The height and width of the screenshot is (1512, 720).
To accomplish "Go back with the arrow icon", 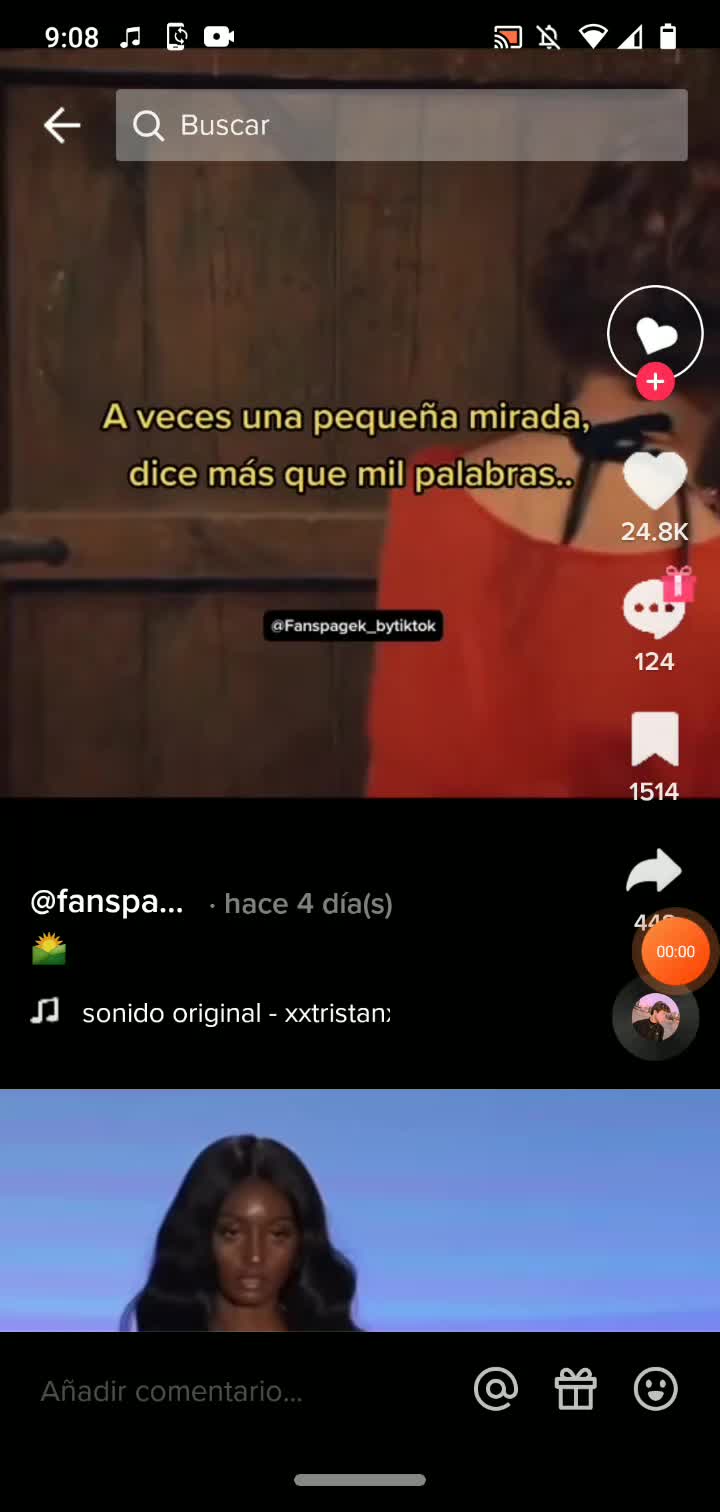I will pos(62,125).
